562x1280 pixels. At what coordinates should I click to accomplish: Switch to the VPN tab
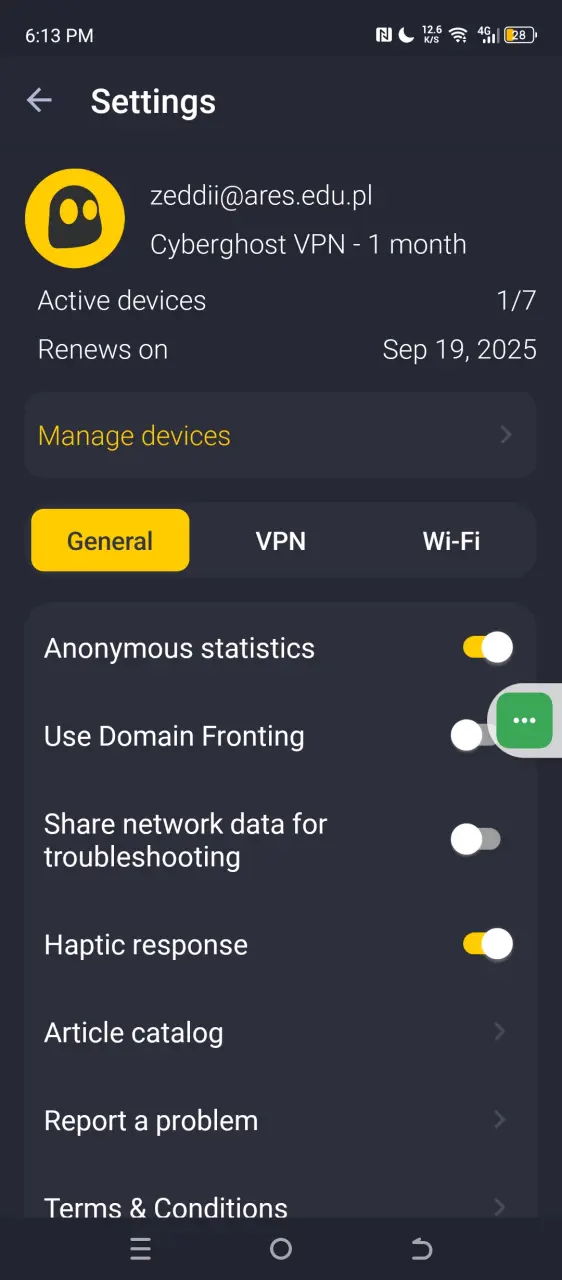coord(281,541)
